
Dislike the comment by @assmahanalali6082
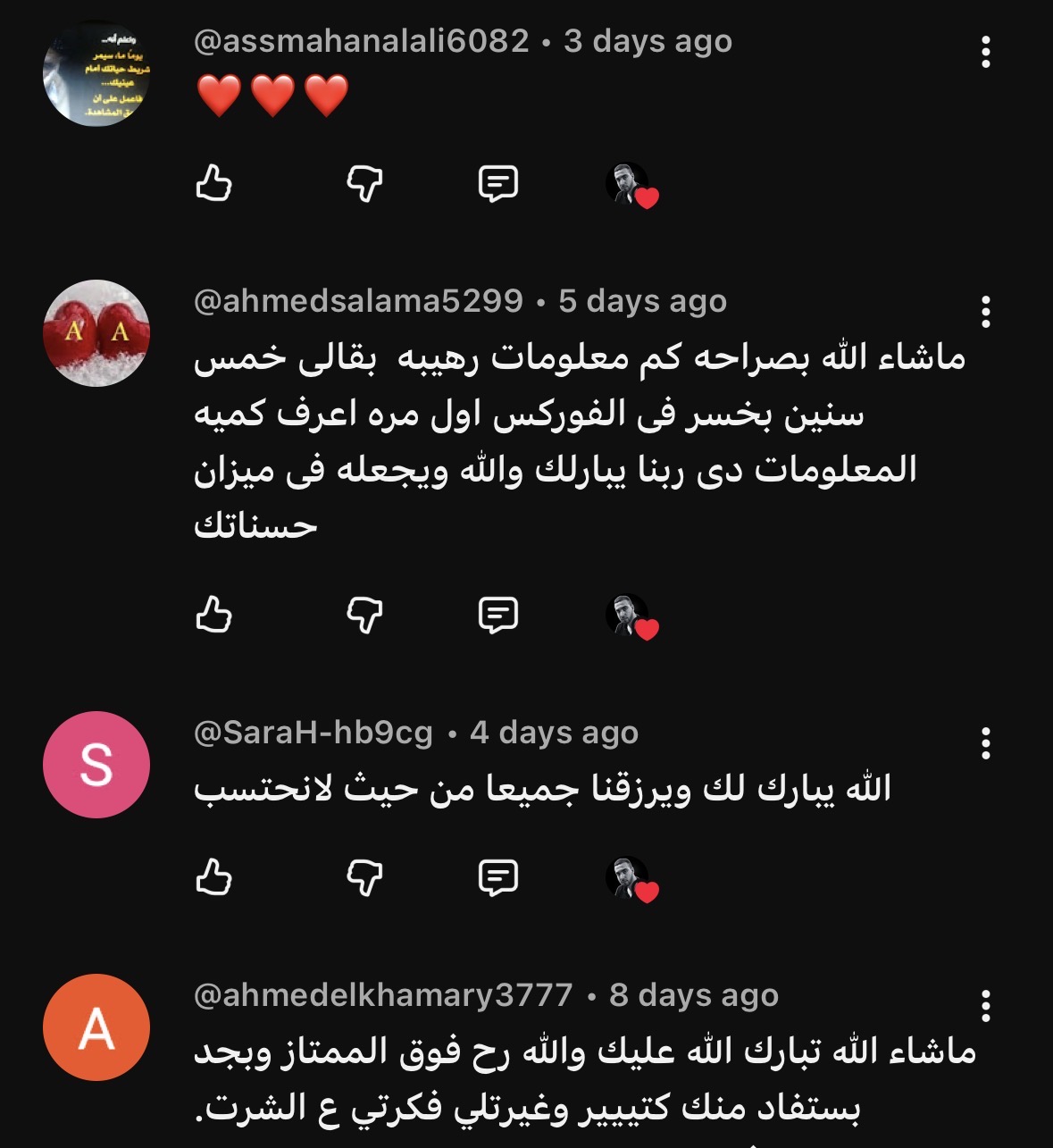click(364, 184)
